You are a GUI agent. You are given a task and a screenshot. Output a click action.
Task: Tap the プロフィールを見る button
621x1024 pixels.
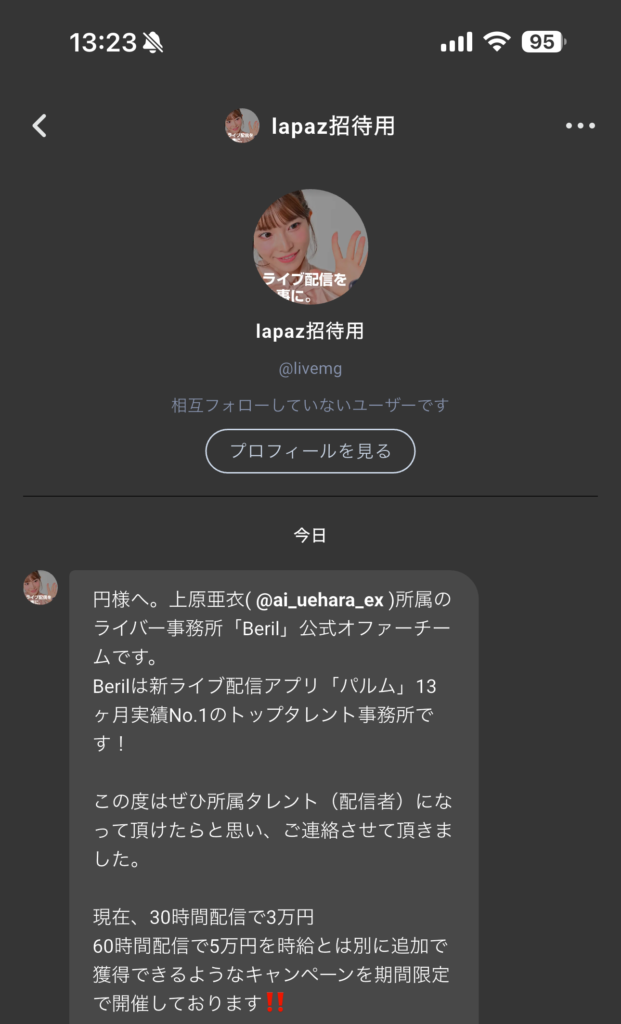point(310,451)
